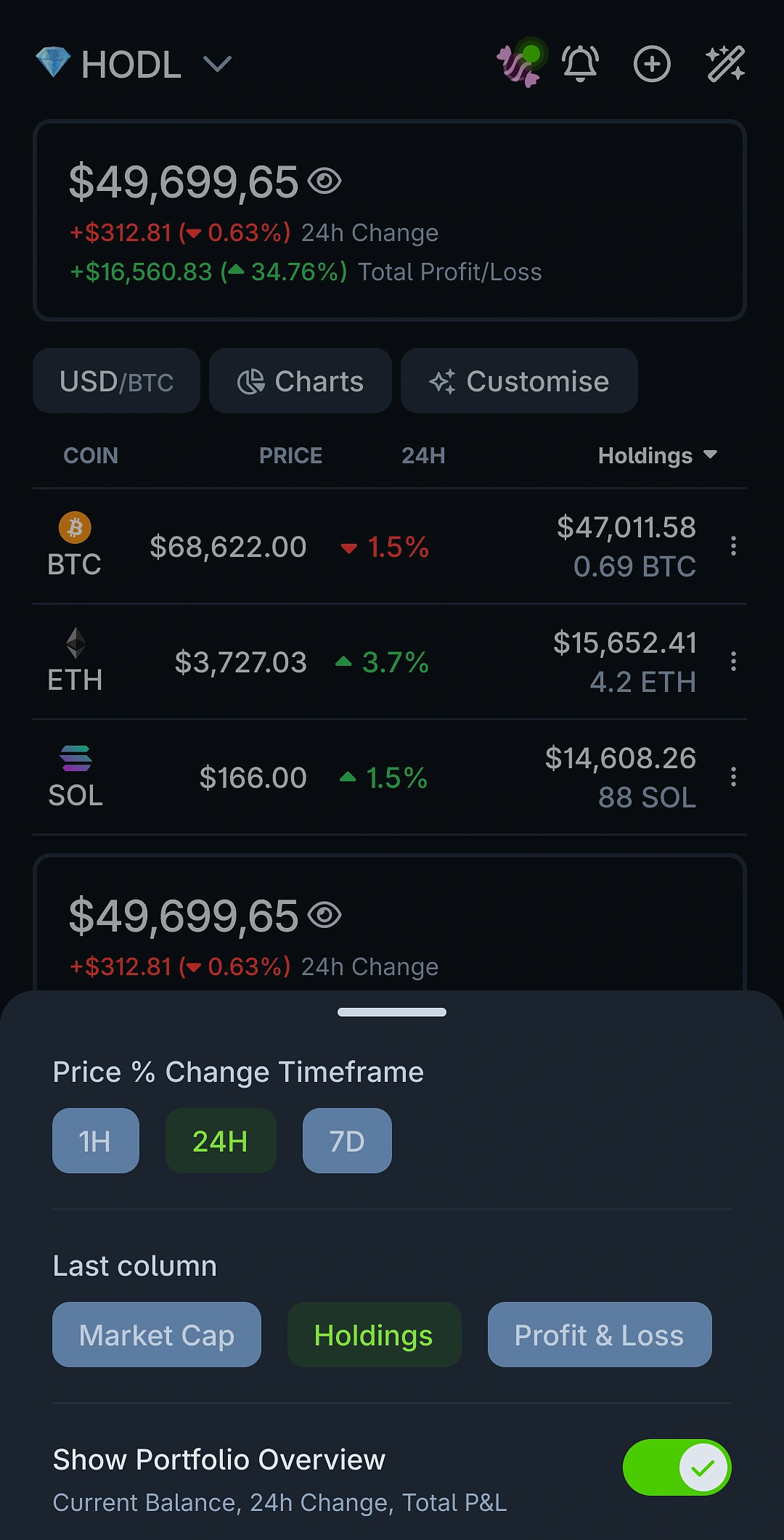
Task: Open the Holdings column sort dropdown
Action: click(x=657, y=456)
